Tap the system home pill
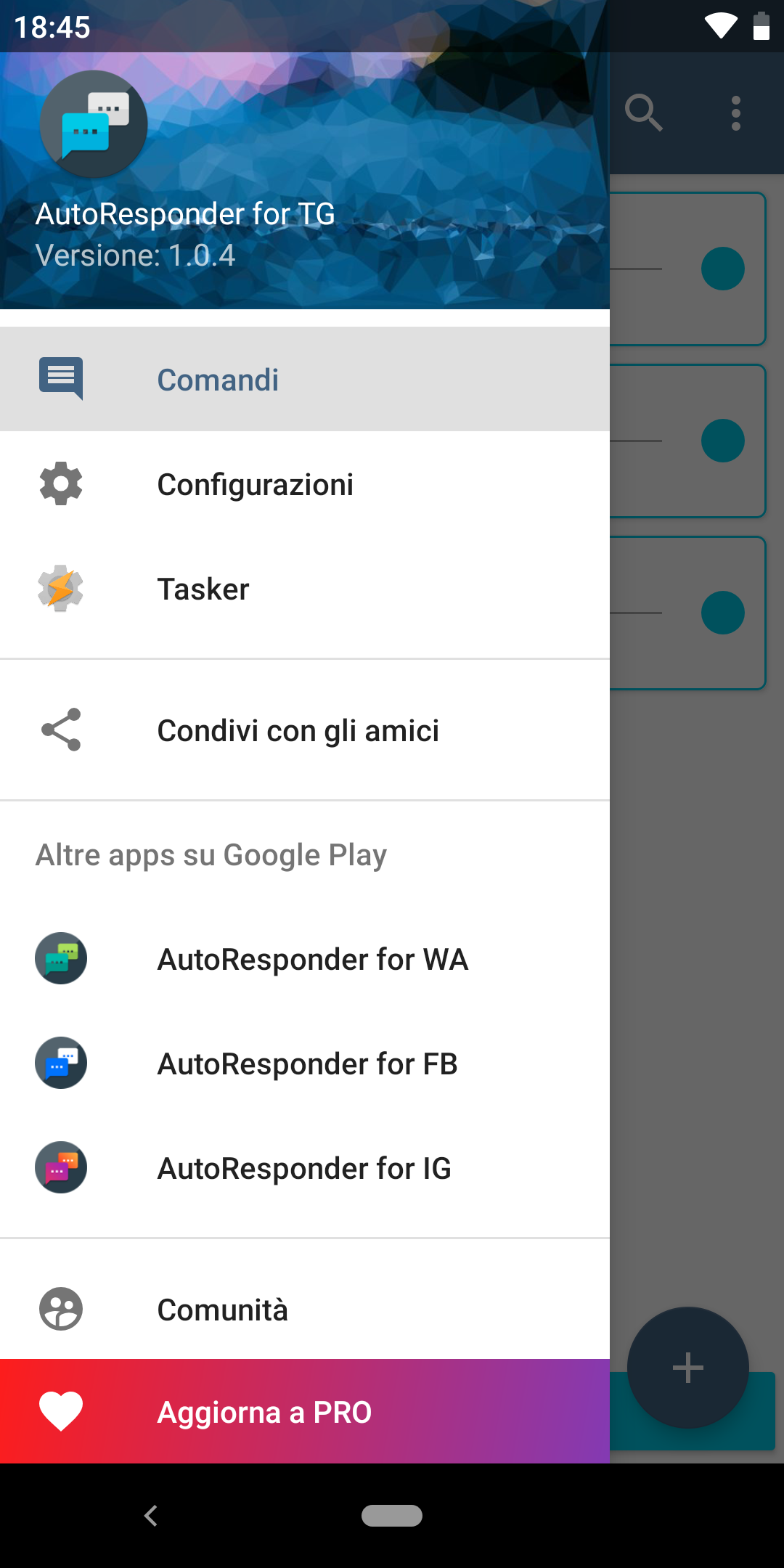784x1568 pixels. point(392,1516)
